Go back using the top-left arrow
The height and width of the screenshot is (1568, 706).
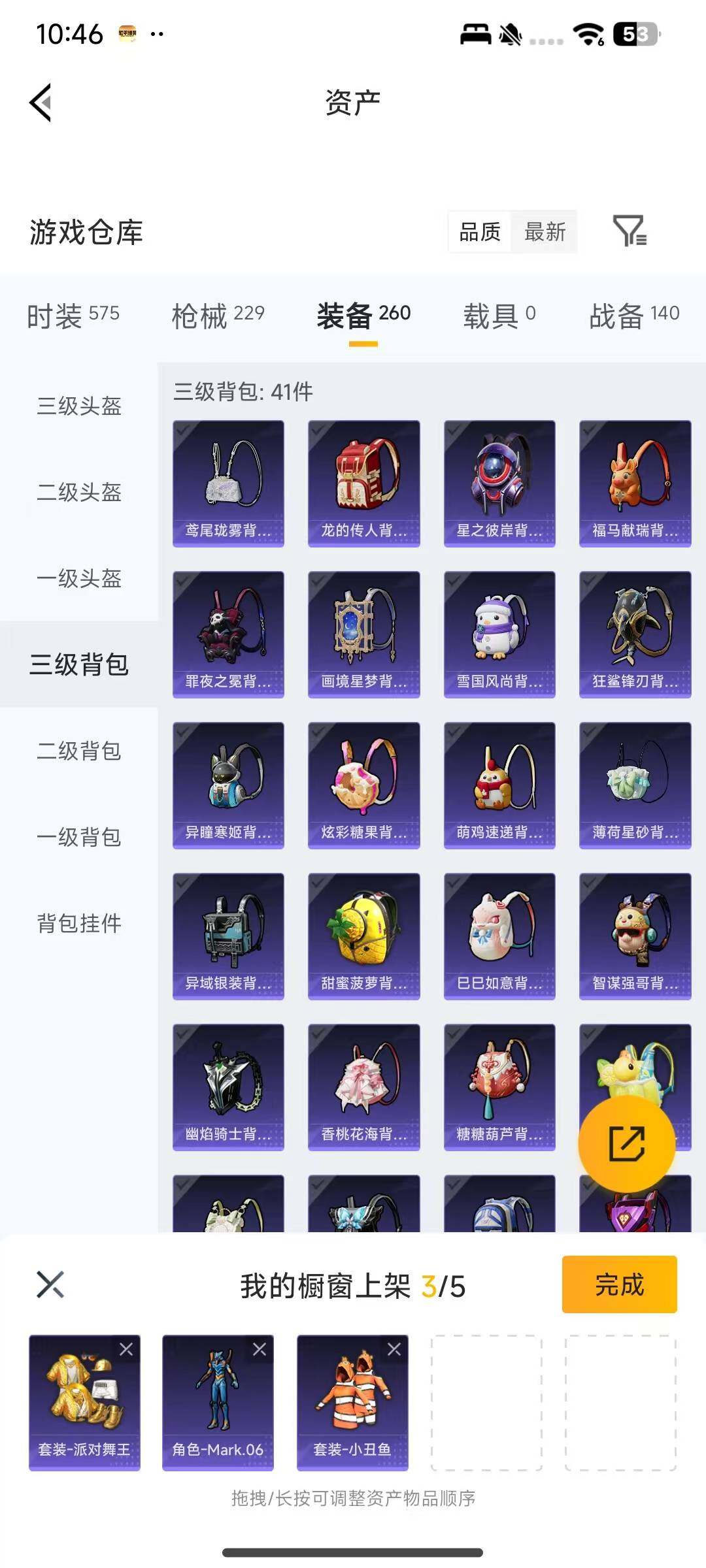(39, 101)
